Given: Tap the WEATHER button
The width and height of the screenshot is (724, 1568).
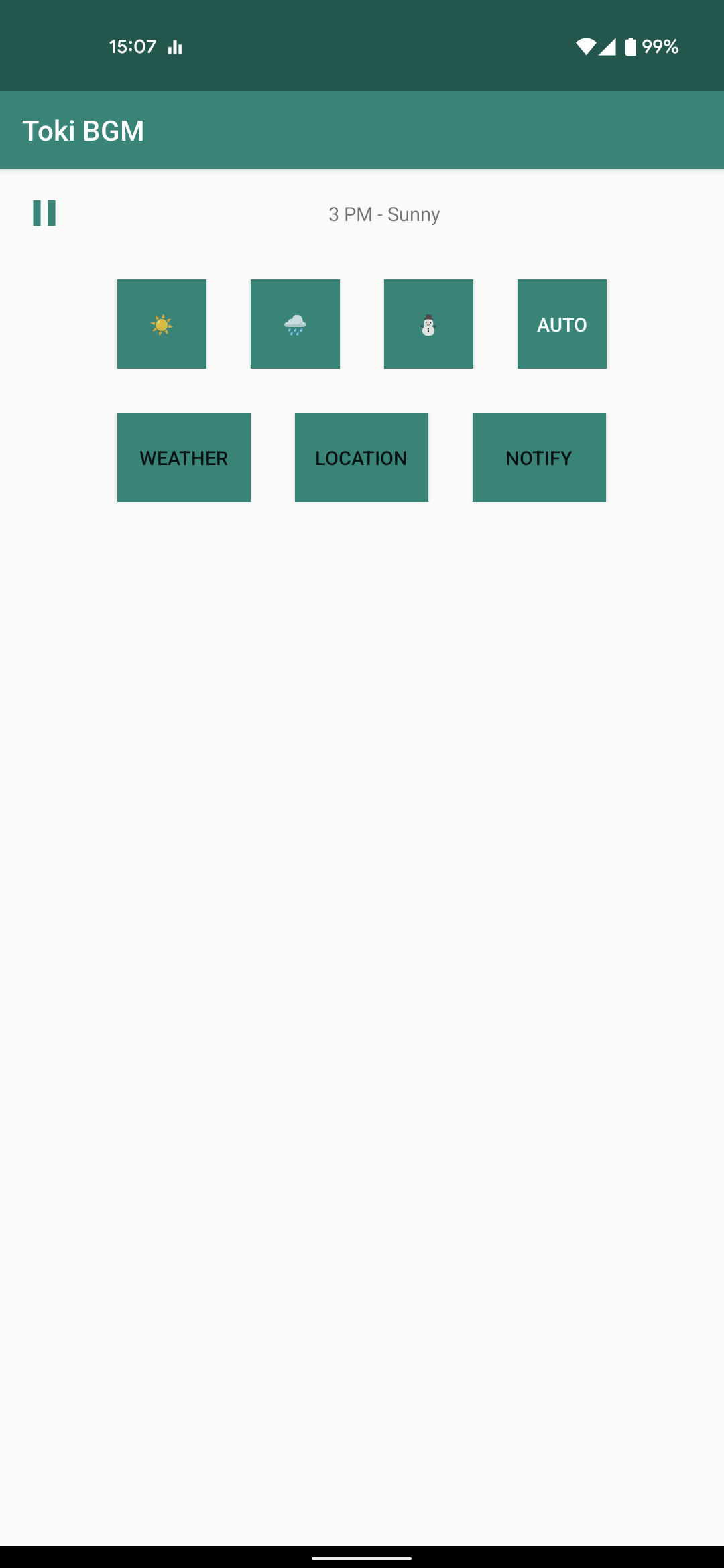Looking at the screenshot, I should [184, 458].
